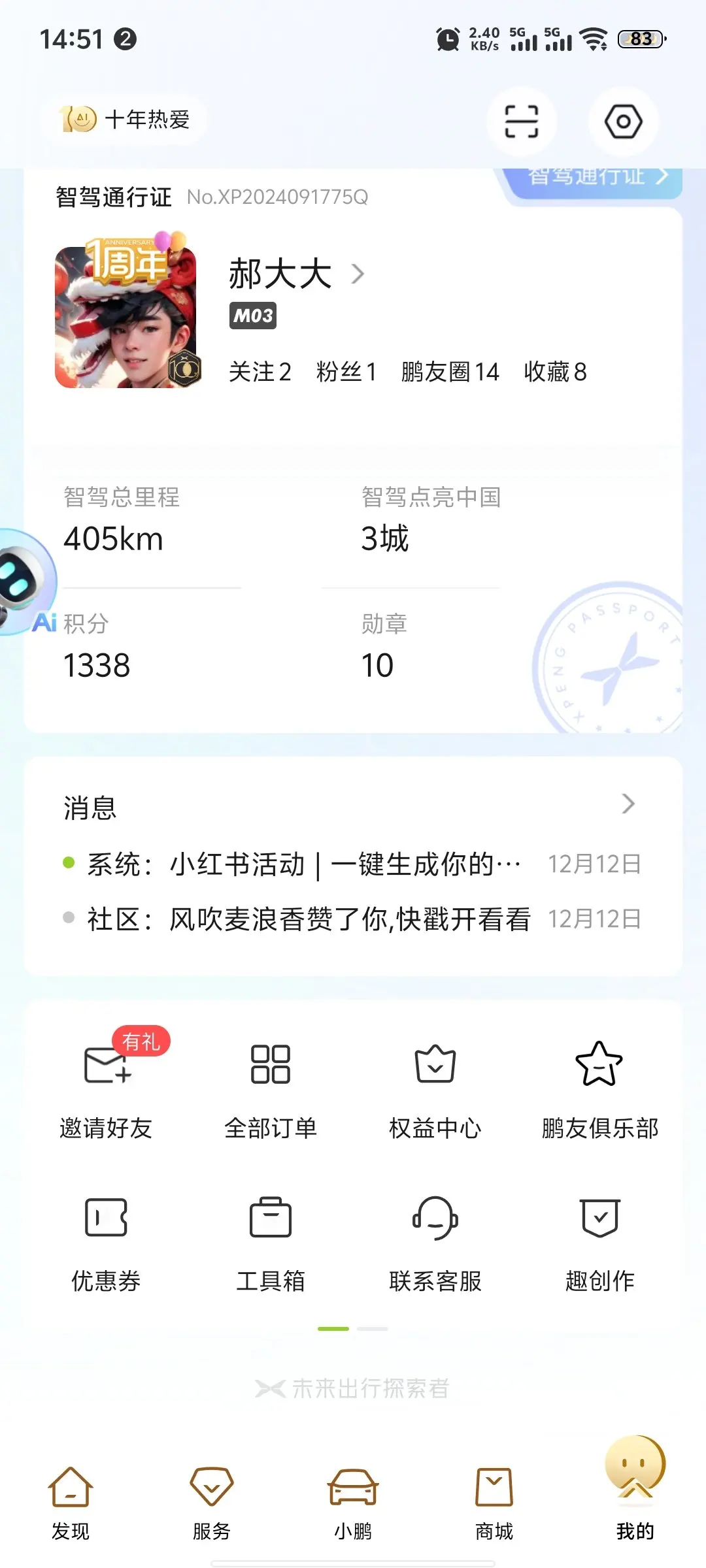Tap the 十年热爱 badge
The height and width of the screenshot is (1568, 706).
(126, 120)
